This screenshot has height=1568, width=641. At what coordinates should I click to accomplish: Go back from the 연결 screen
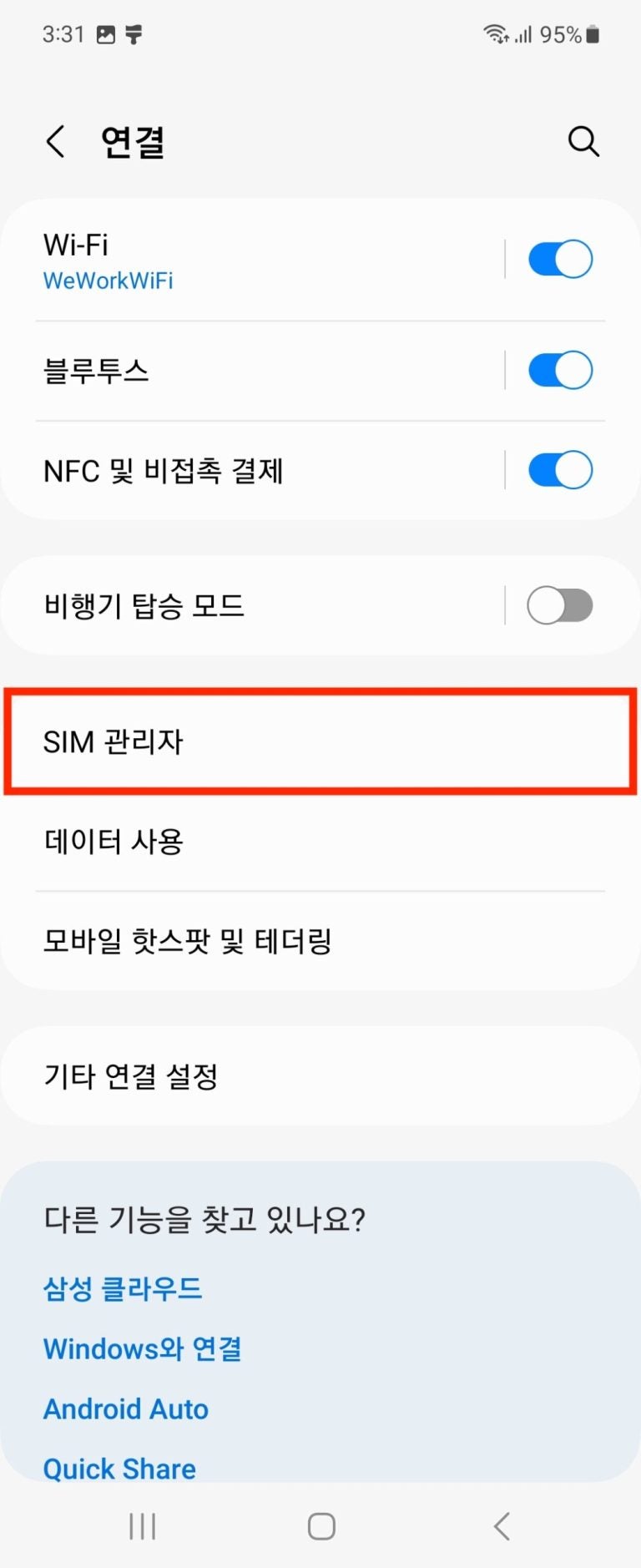pos(56,142)
